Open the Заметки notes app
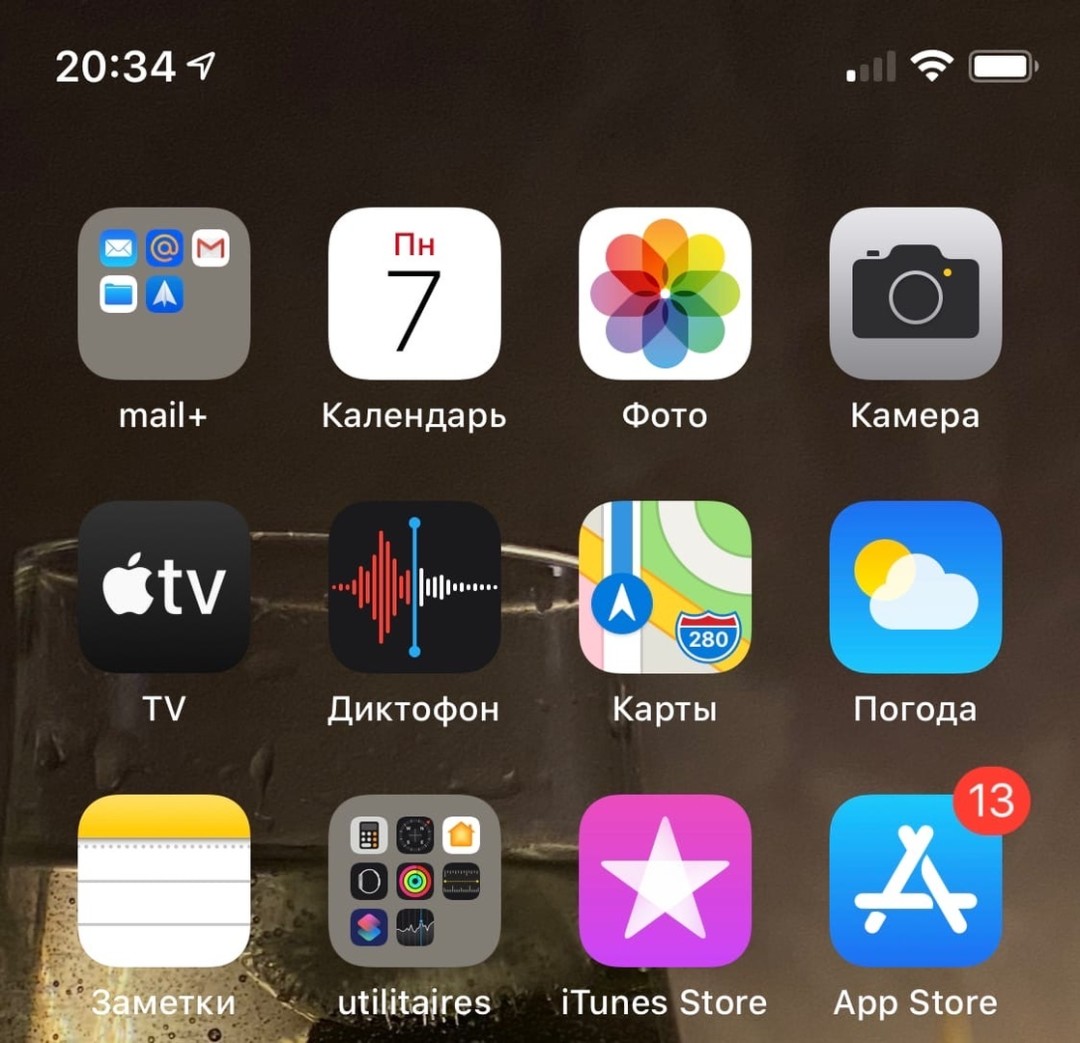This screenshot has height=1043, width=1080. point(164,881)
